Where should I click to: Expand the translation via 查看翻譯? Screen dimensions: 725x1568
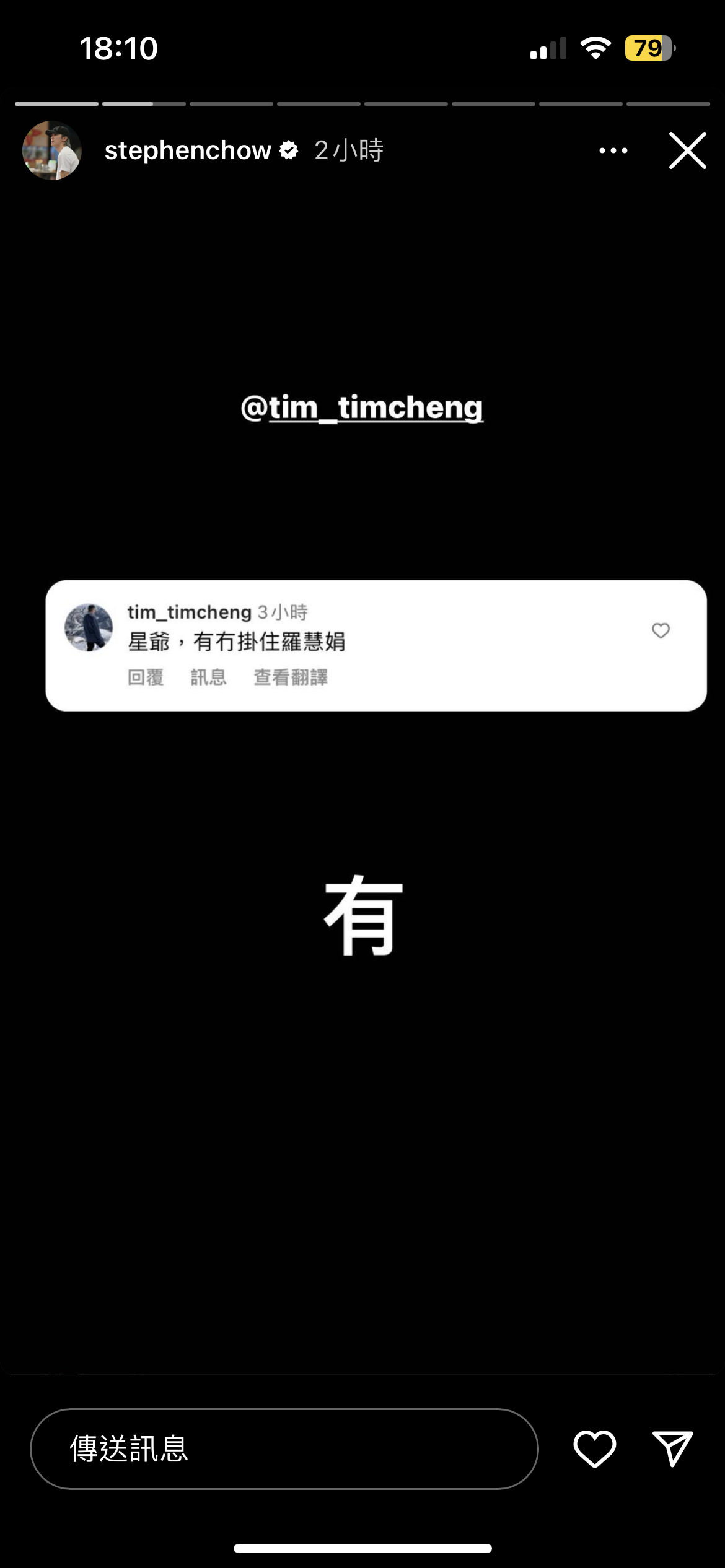pos(290,678)
